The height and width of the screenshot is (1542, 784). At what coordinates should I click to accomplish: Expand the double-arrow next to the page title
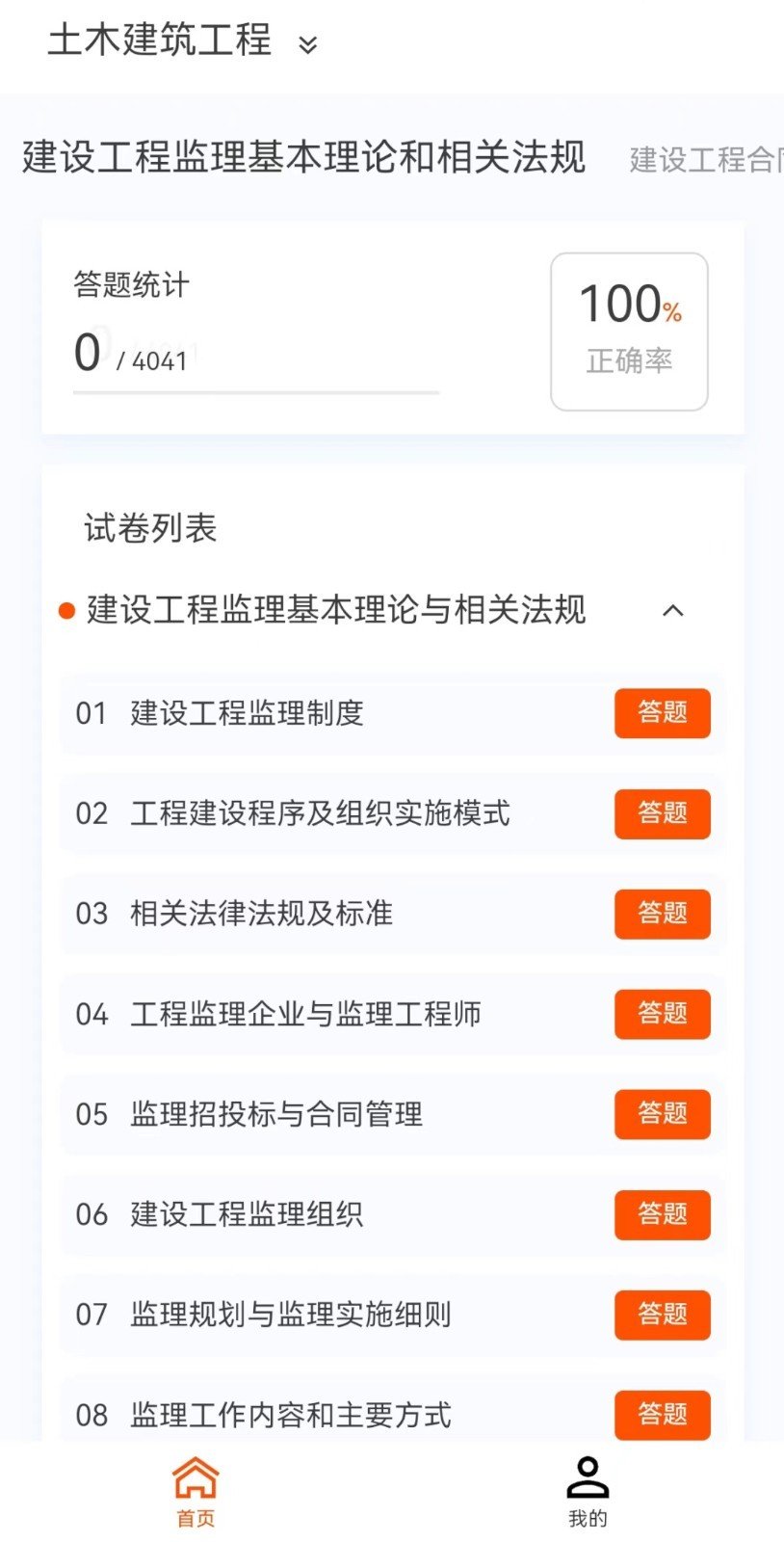(307, 44)
